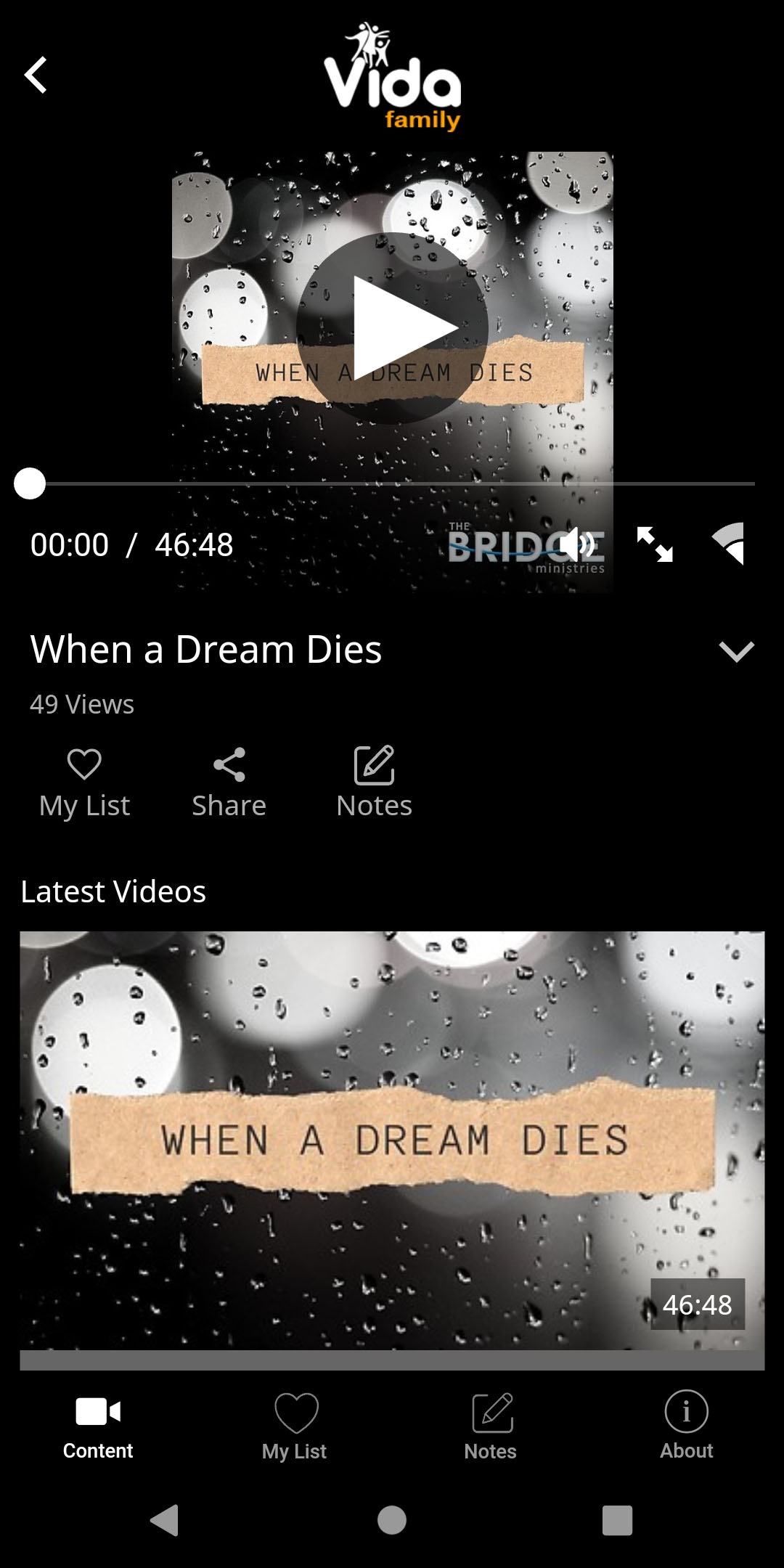The width and height of the screenshot is (784, 1568).
Task: Tap the system home button
Action: pyautogui.click(x=392, y=1519)
